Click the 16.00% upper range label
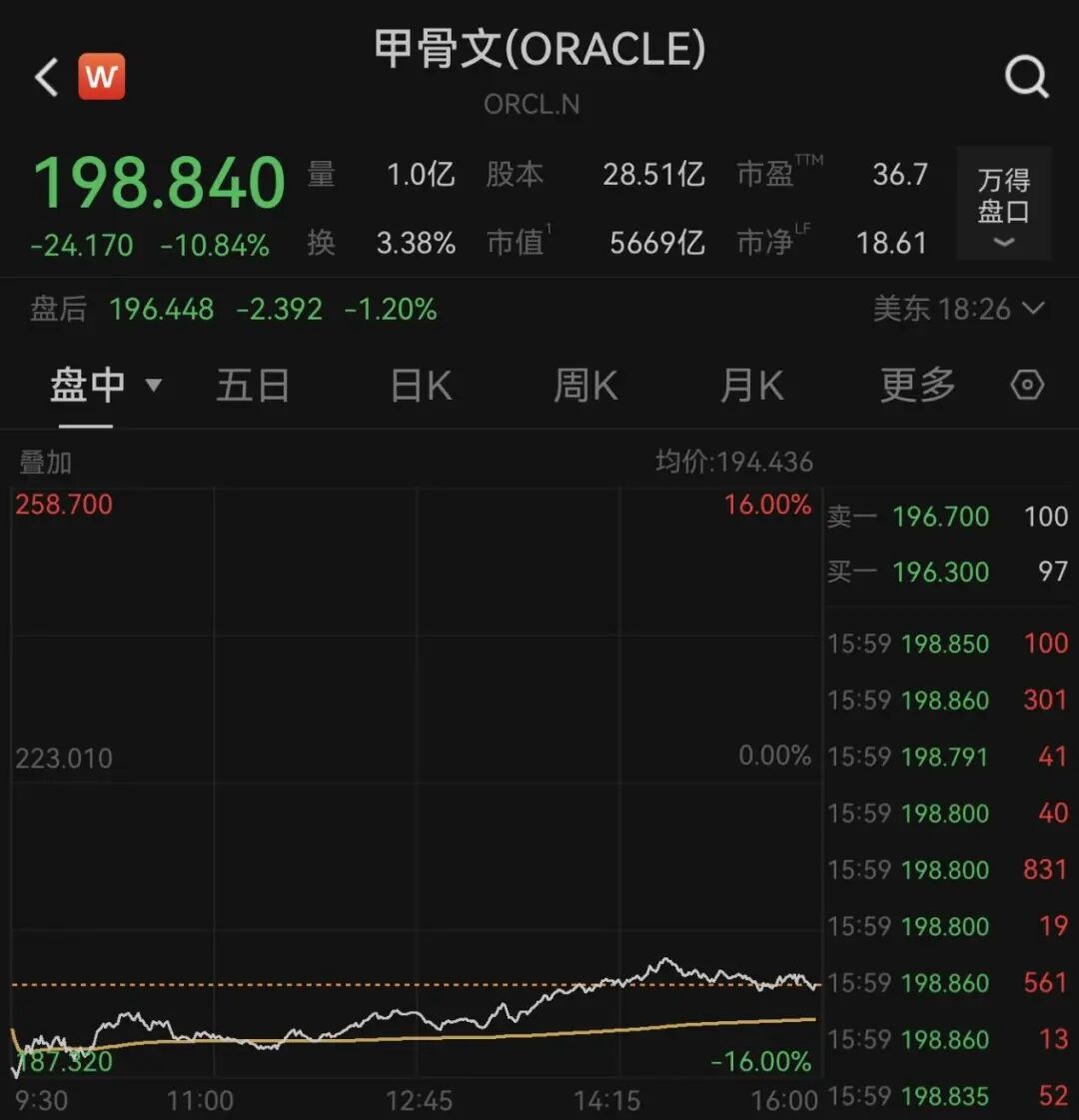This screenshot has height=1120, width=1079. [769, 505]
